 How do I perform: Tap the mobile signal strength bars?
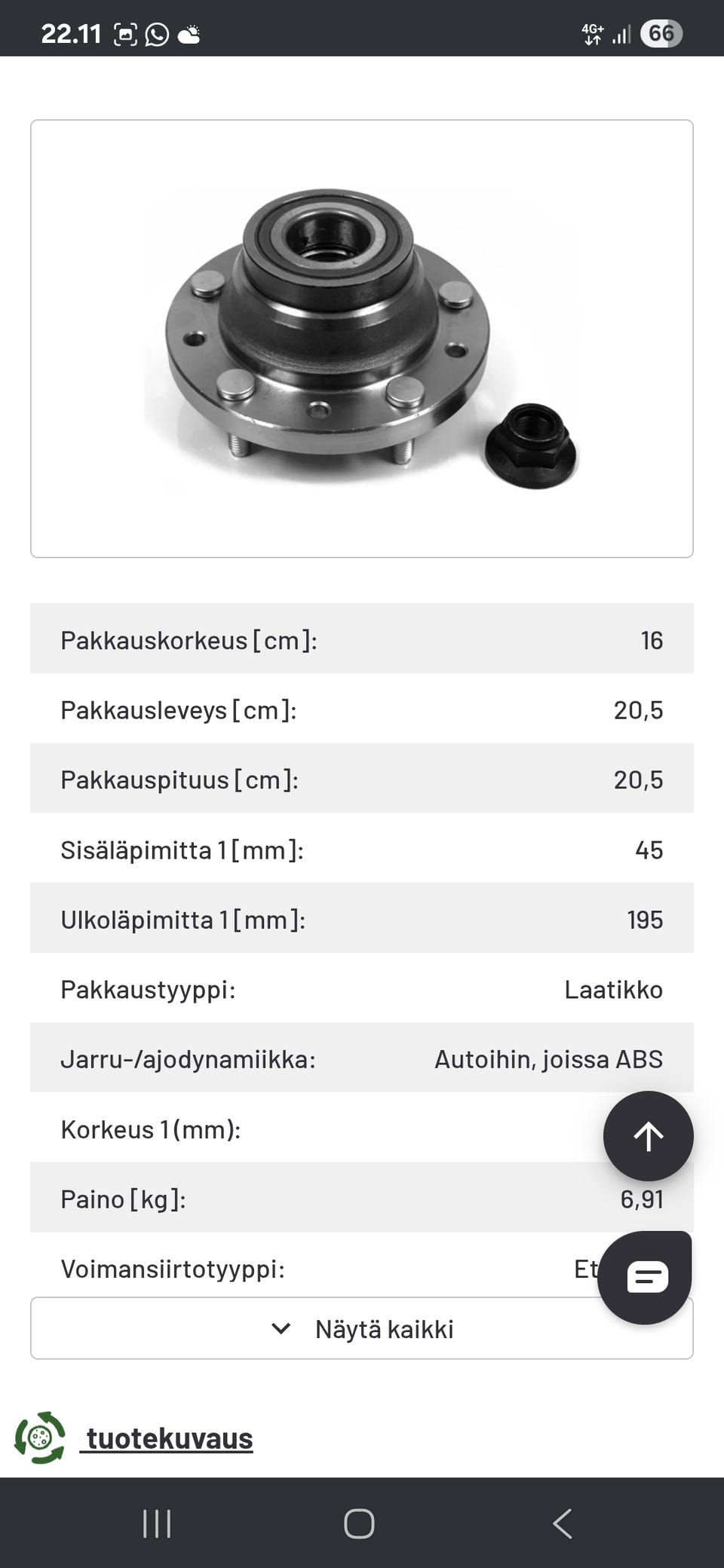[x=624, y=32]
